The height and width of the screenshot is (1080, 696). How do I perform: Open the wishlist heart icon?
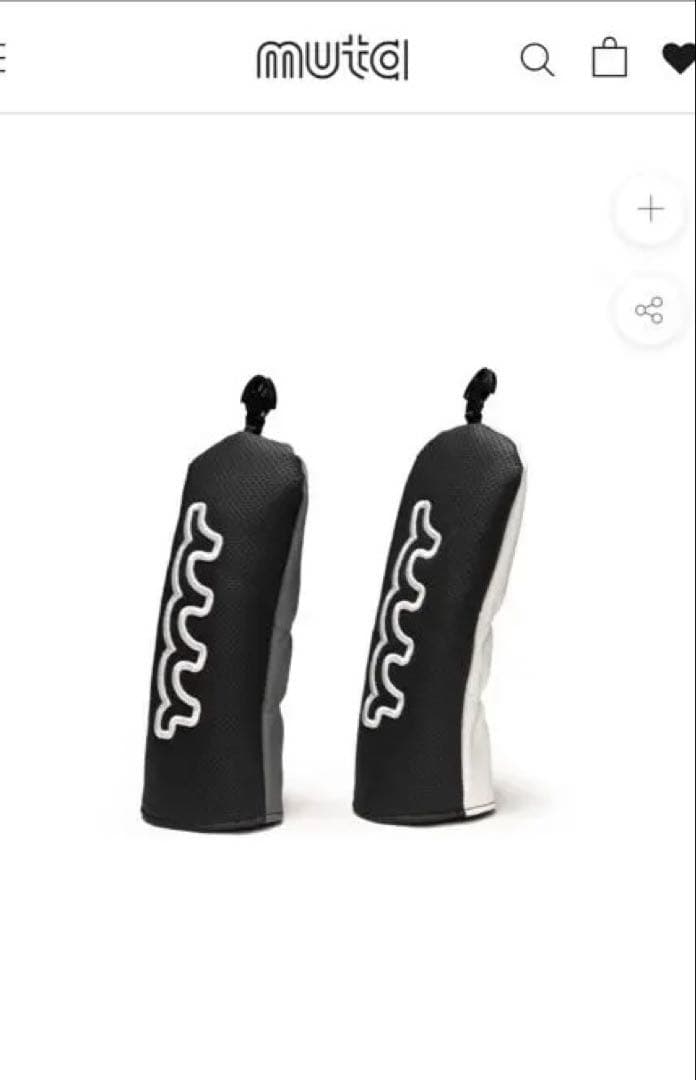point(679,59)
